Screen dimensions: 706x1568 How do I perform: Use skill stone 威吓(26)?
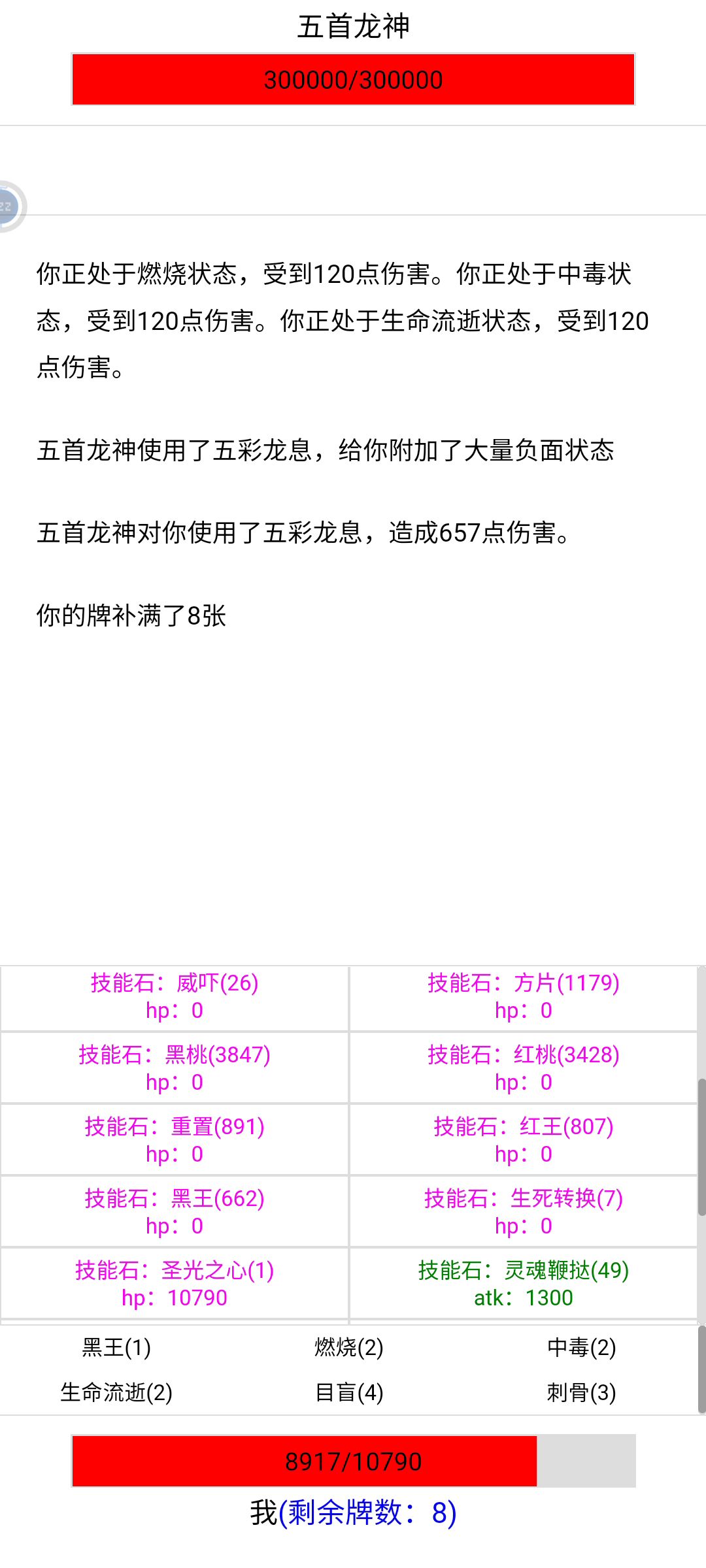click(x=175, y=997)
